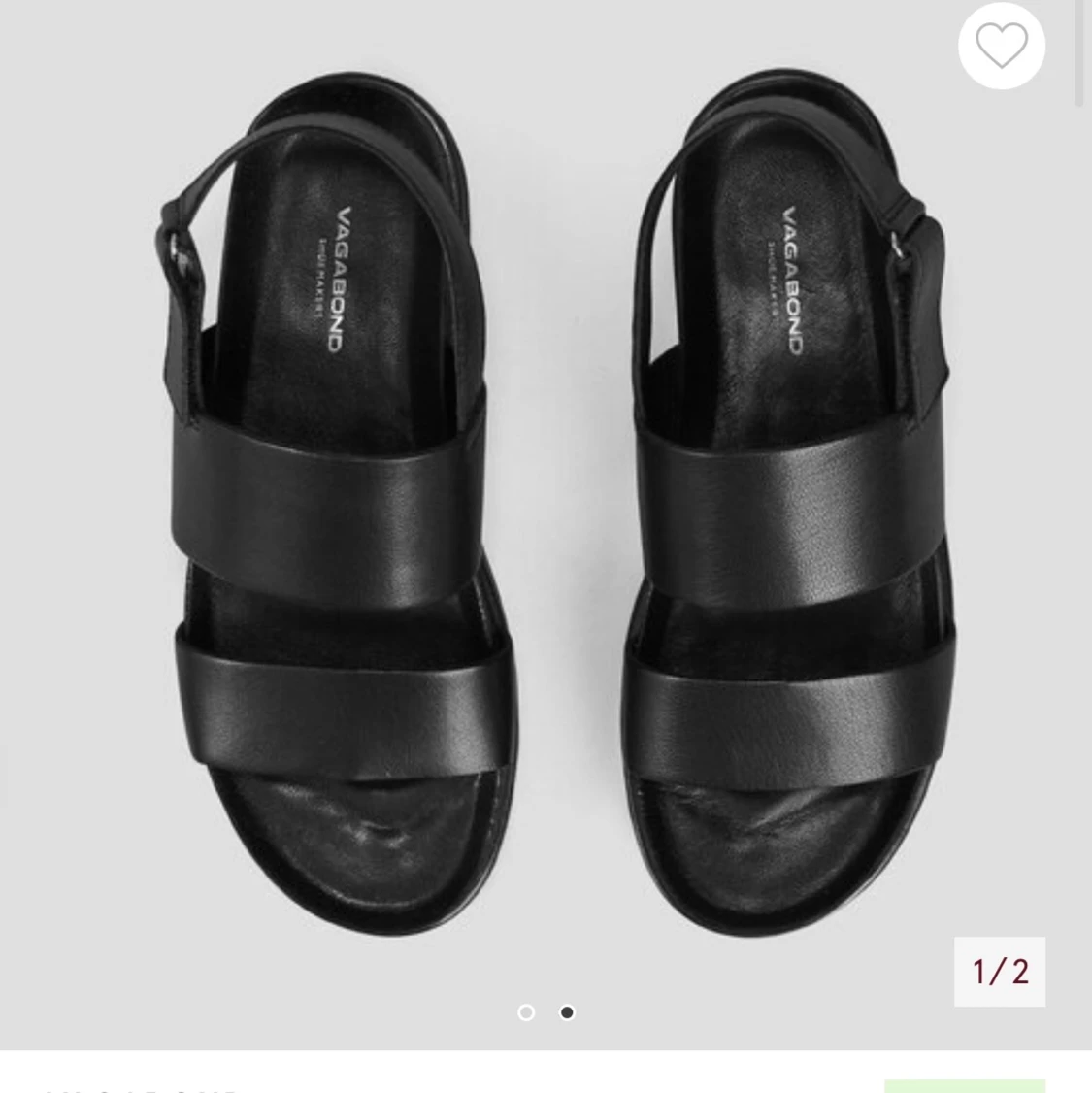Select the first image indicator dot
Screen dimensions: 1092x1093
[x=526, y=1012]
